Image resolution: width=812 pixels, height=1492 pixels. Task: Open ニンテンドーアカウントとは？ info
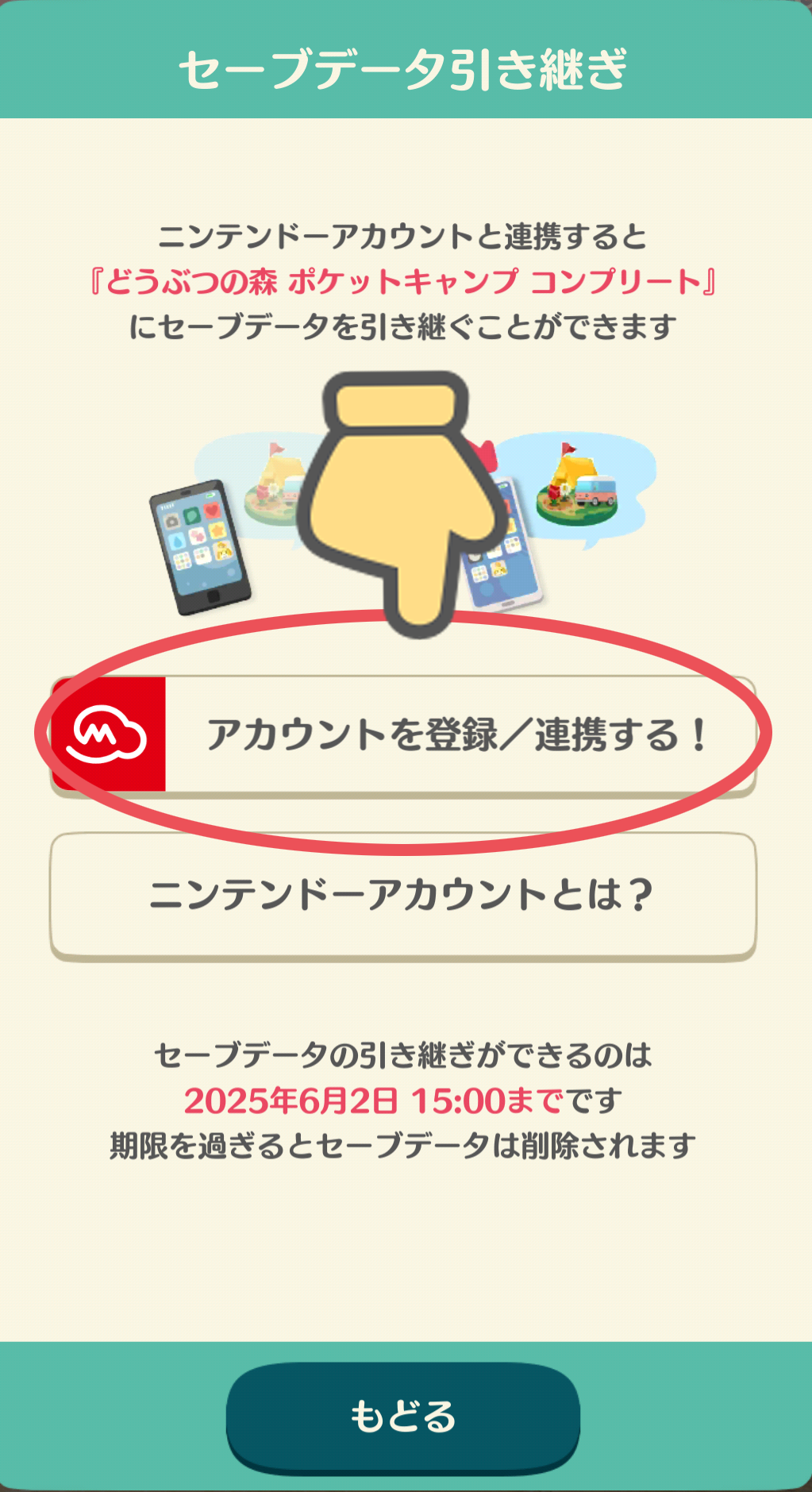(x=403, y=896)
